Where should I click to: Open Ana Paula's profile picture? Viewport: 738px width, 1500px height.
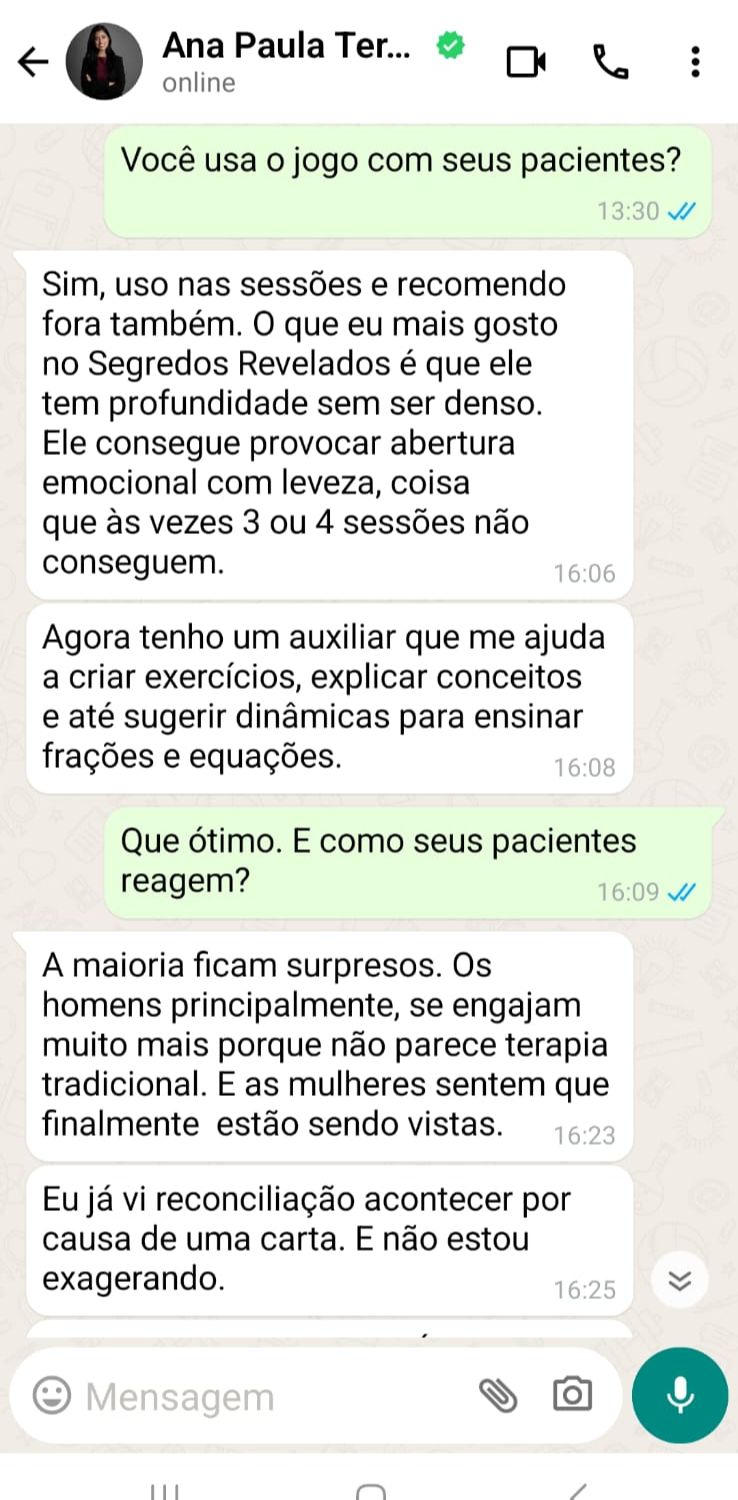(x=104, y=62)
